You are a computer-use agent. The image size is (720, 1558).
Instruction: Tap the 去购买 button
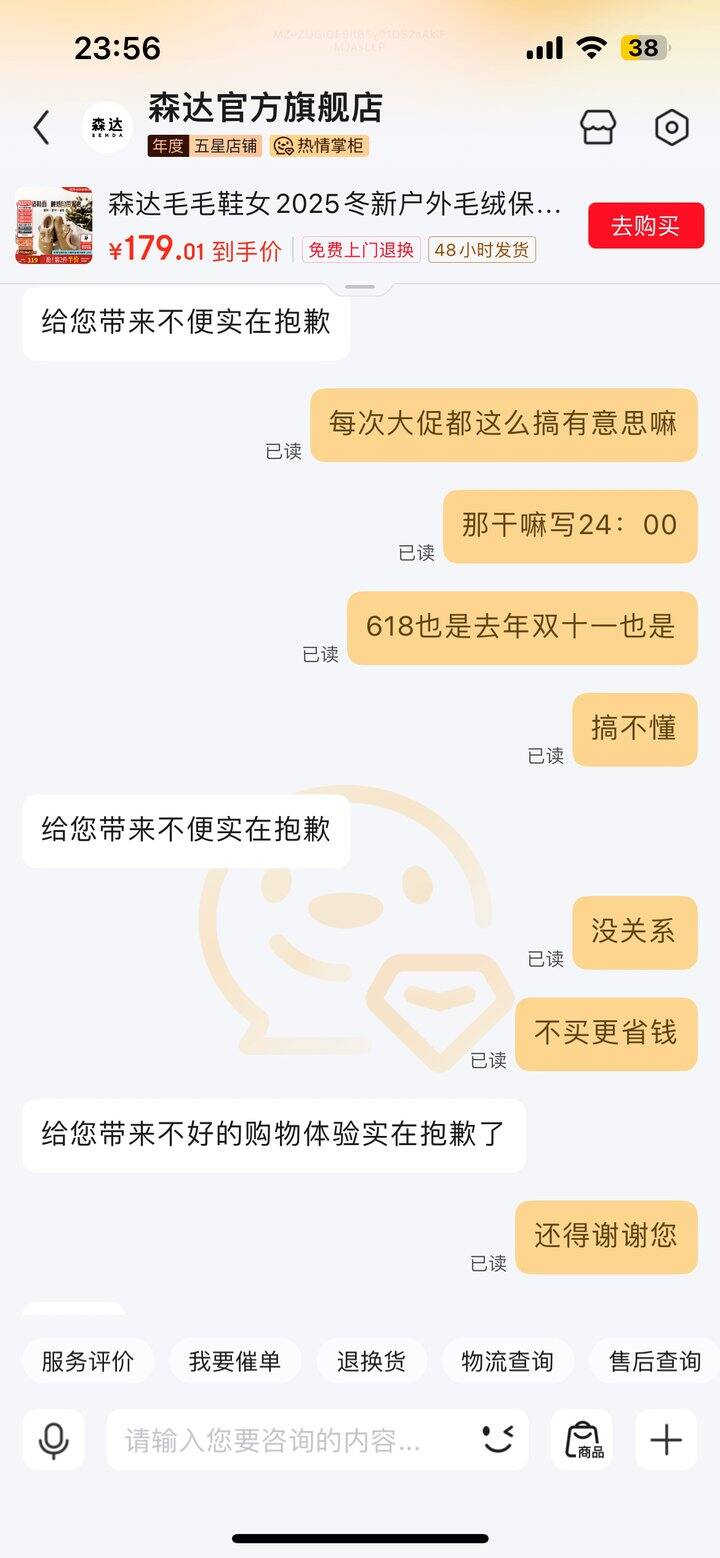pos(645,226)
